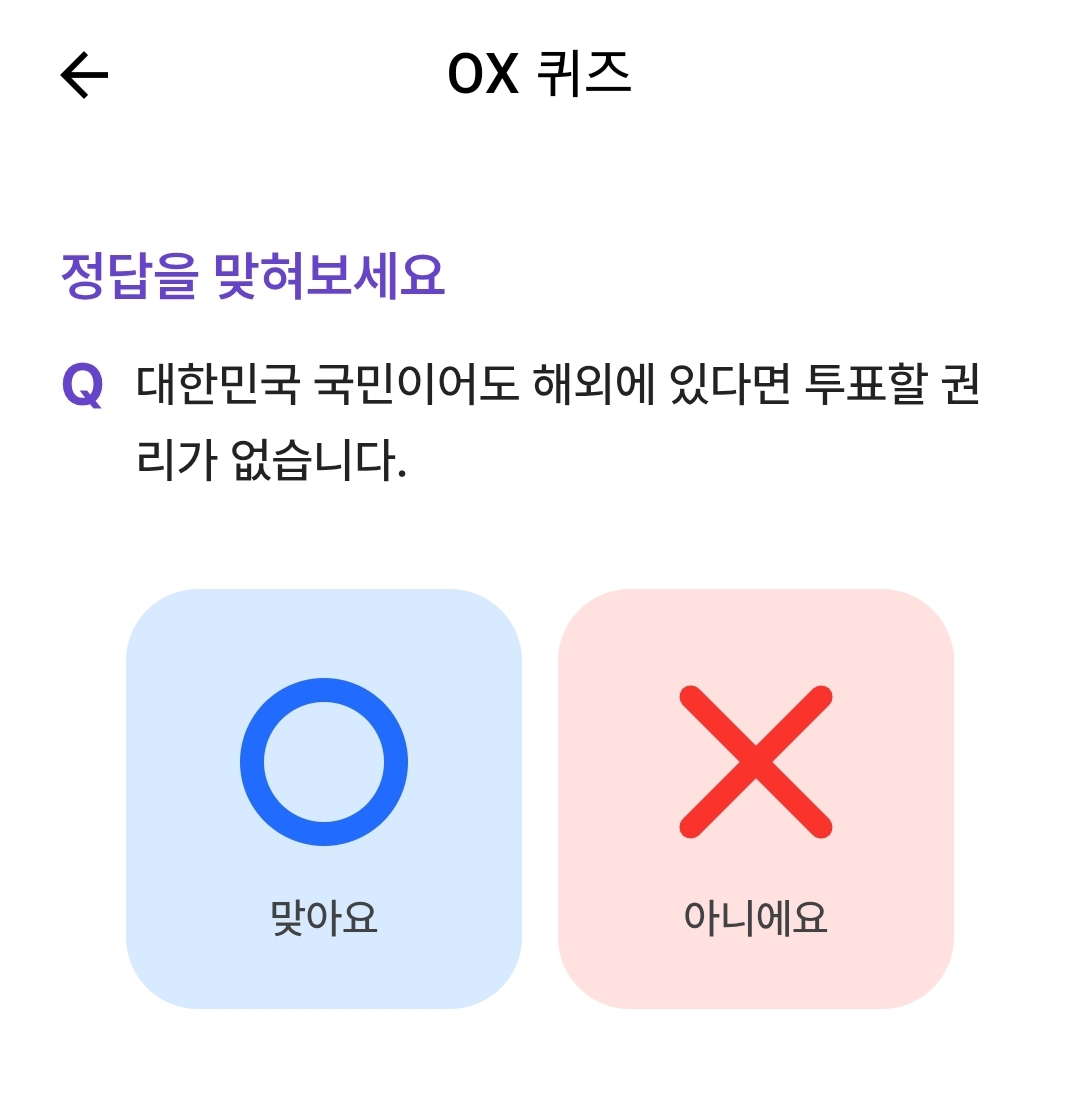Click the purple Q marker icon
The width and height of the screenshot is (1080, 1119).
coord(82,385)
